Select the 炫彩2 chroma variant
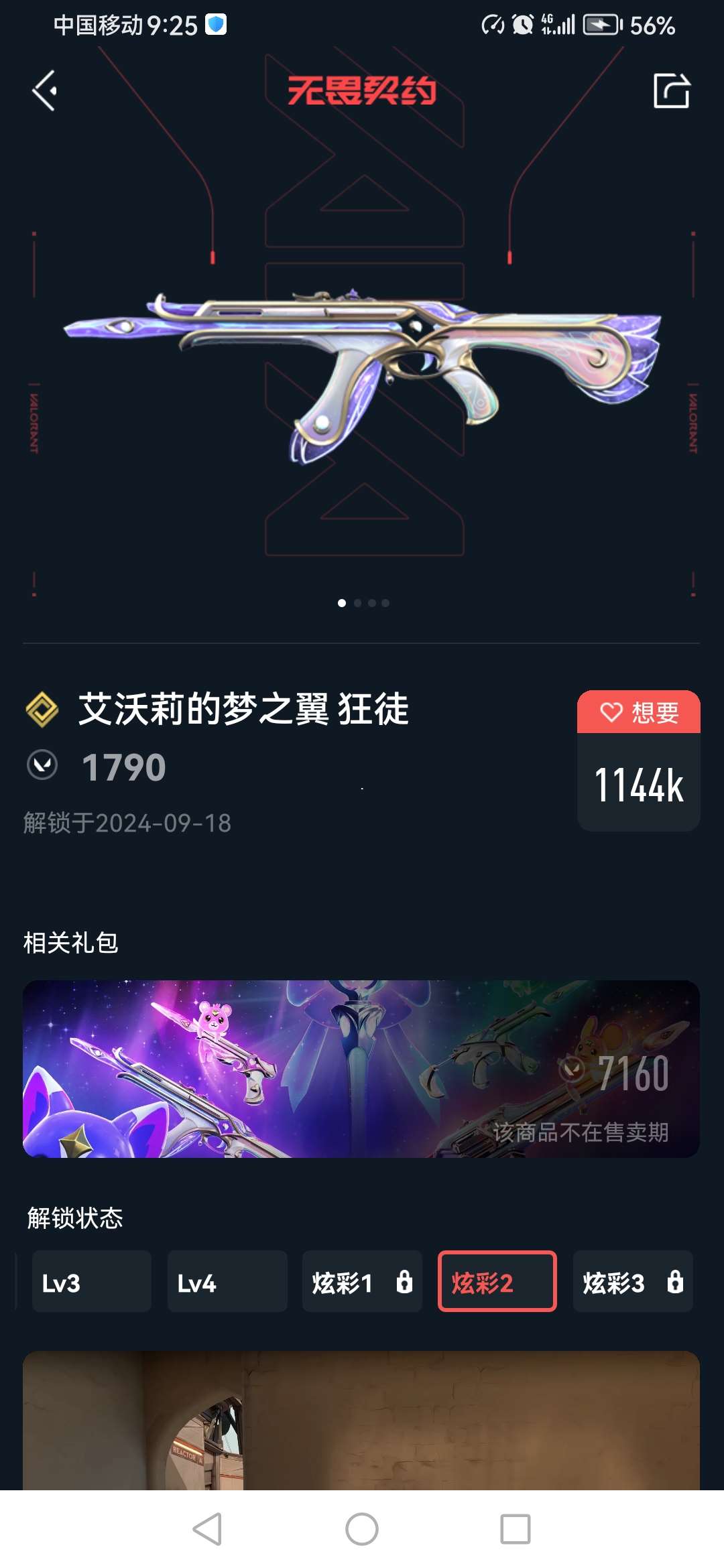This screenshot has width=724, height=1568. (x=497, y=1281)
